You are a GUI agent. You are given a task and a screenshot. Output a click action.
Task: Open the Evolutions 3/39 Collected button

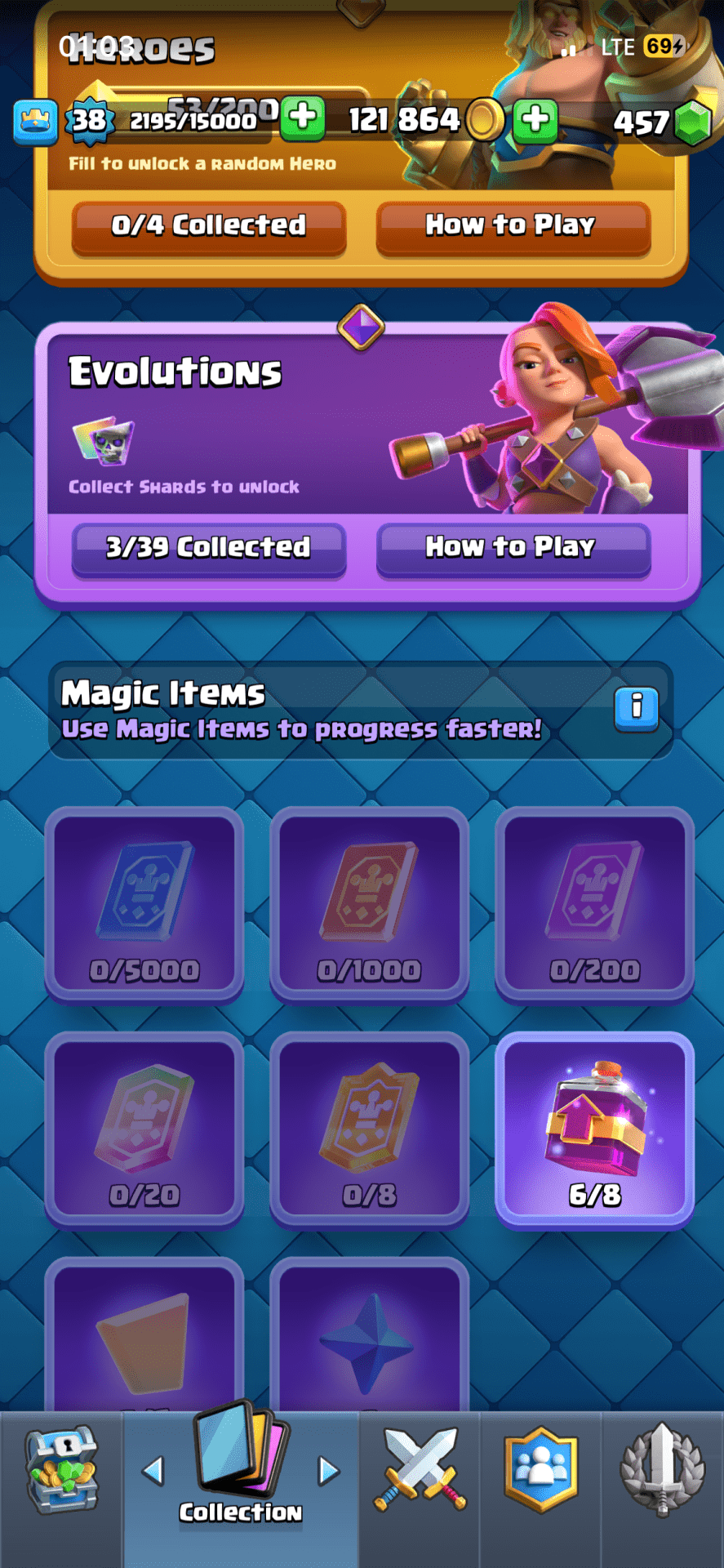click(x=209, y=548)
